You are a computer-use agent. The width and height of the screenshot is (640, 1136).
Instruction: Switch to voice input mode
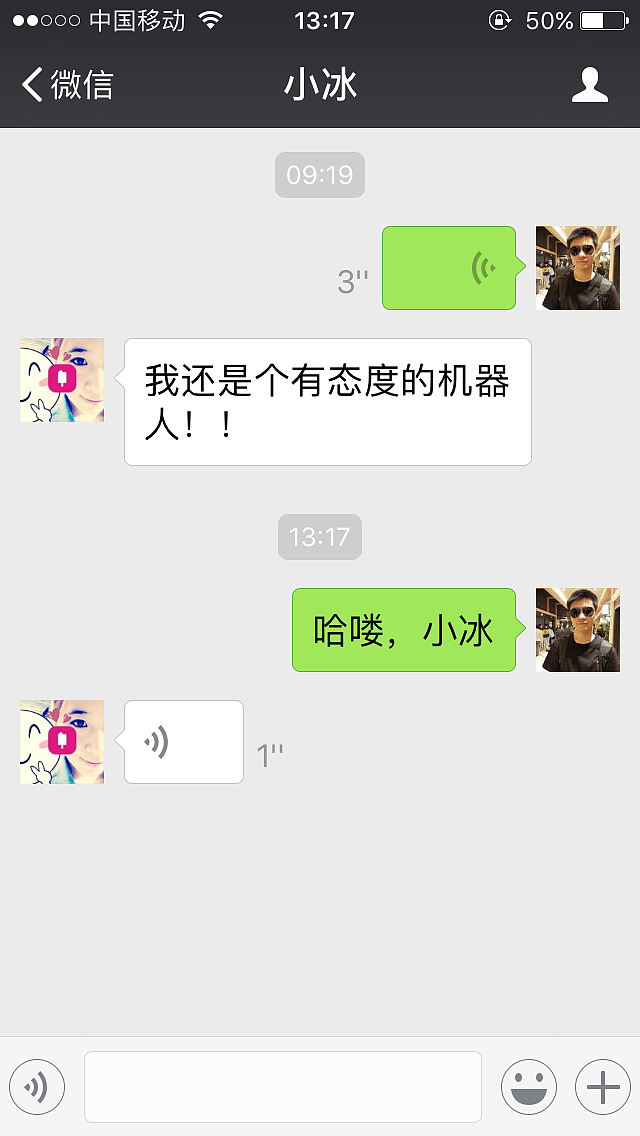(x=37, y=1087)
